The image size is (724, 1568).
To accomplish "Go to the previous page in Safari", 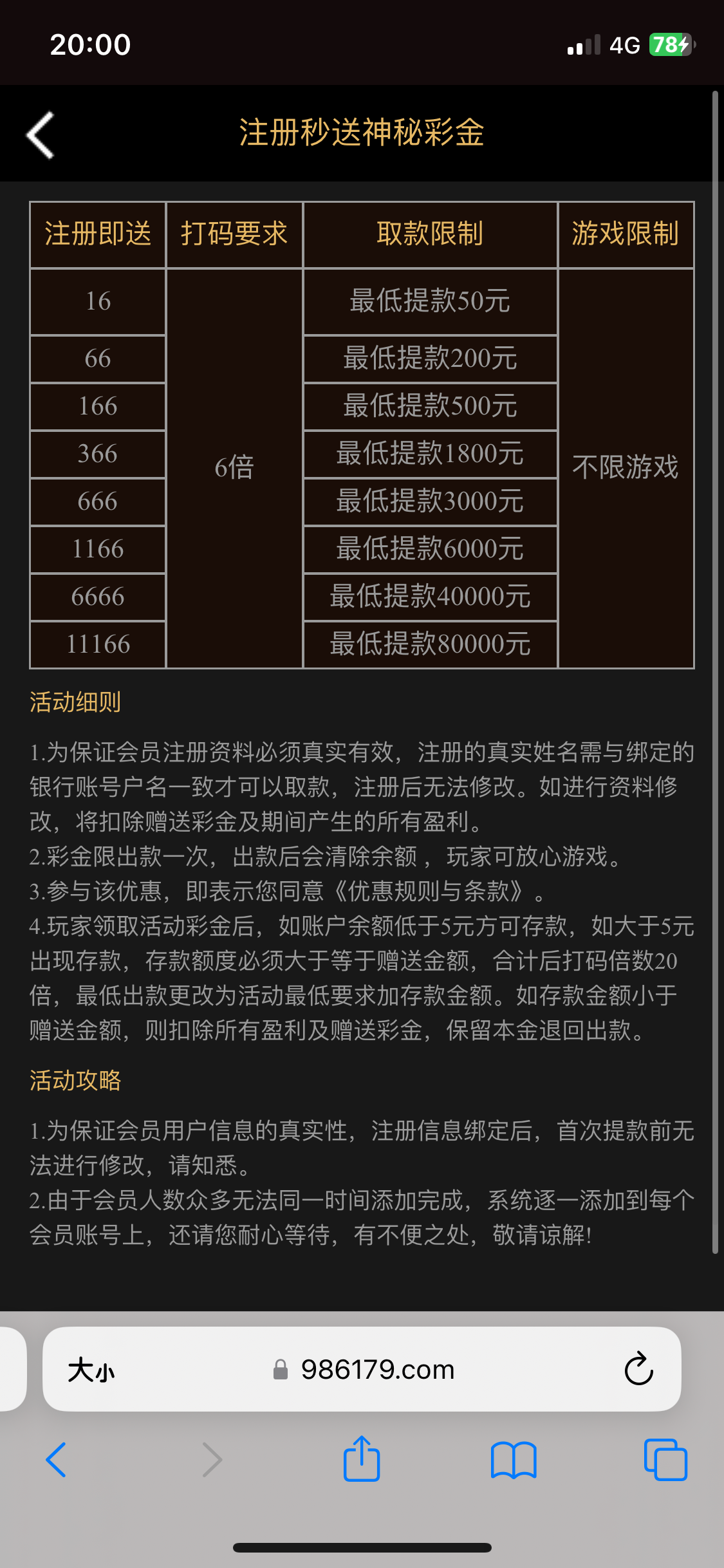I will click(x=57, y=1459).
